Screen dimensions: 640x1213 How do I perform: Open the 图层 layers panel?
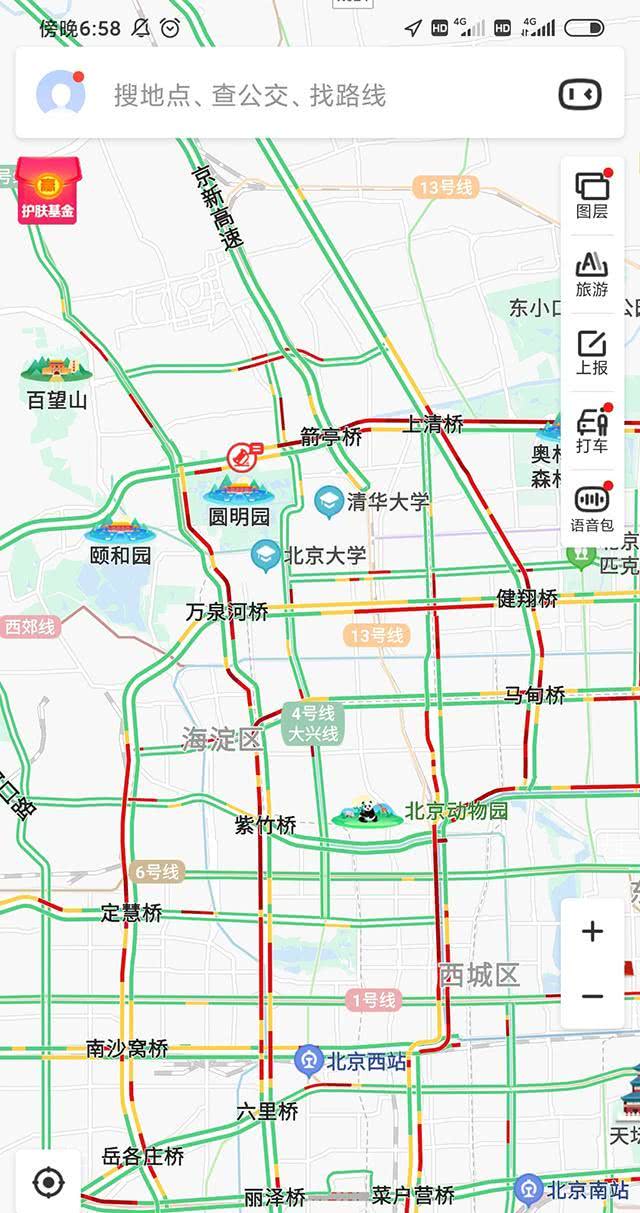(592, 194)
